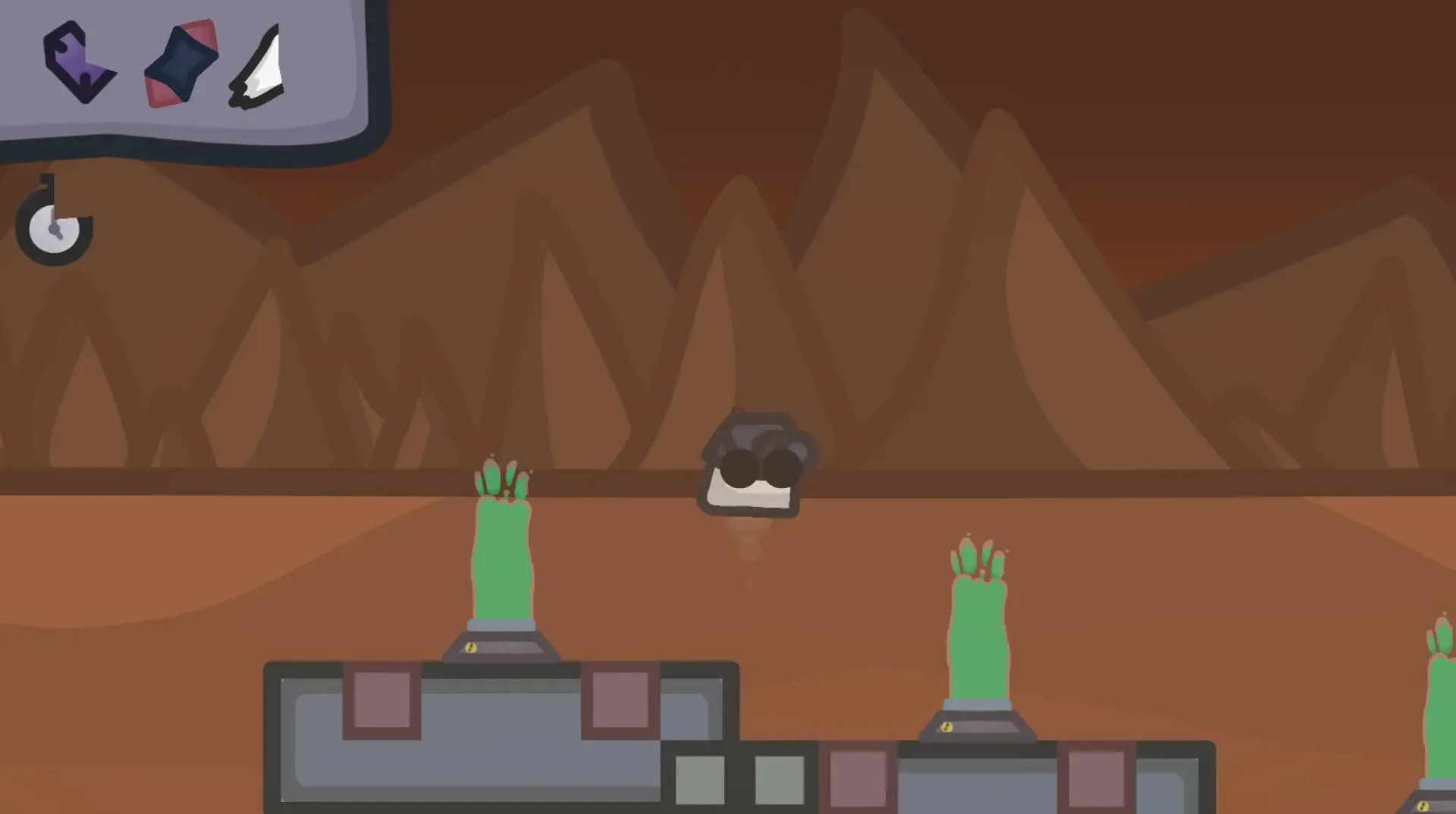
Task: Select the blue and red crystal item
Action: [x=182, y=64]
